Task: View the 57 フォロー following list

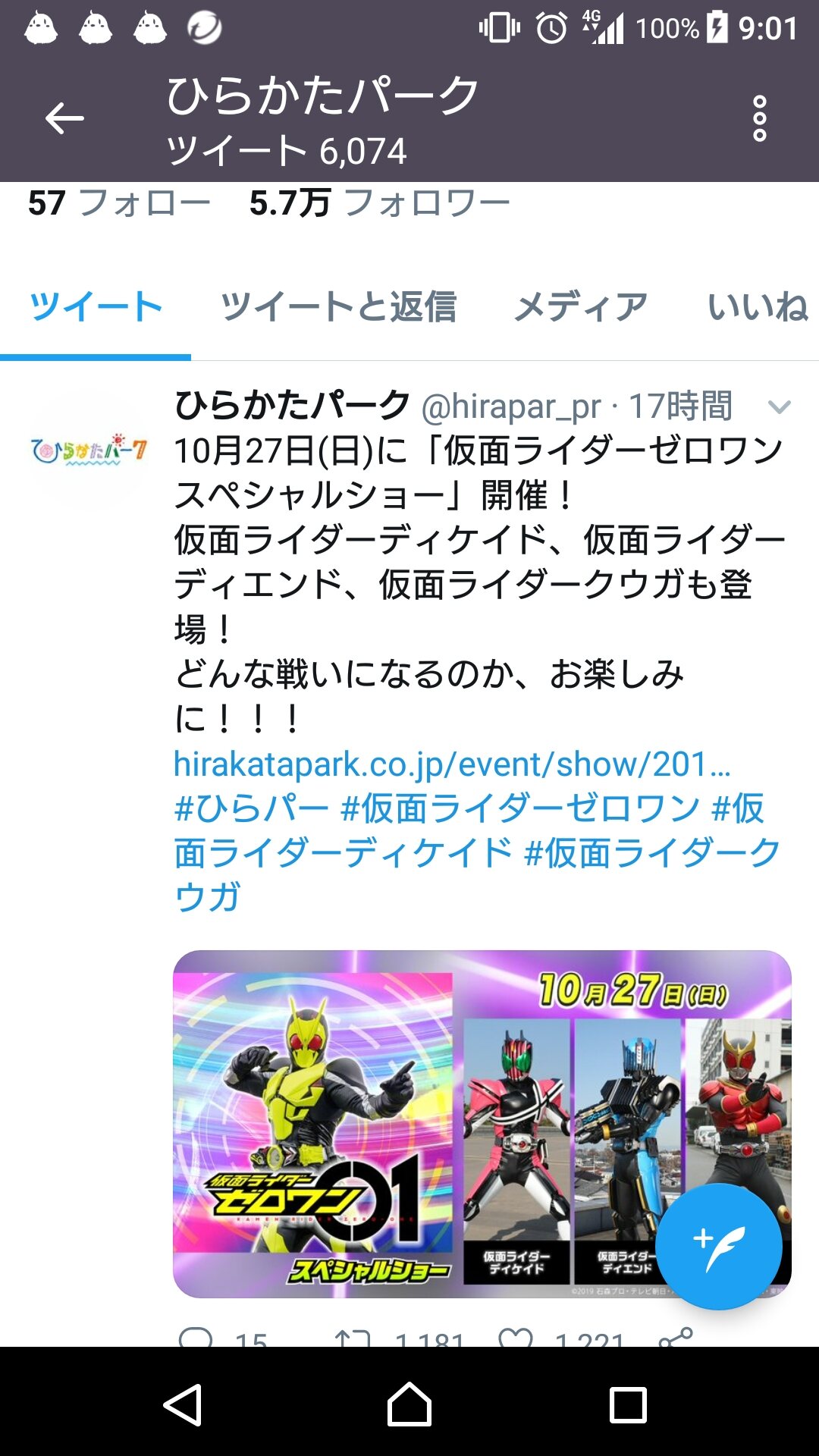Action: (119, 203)
